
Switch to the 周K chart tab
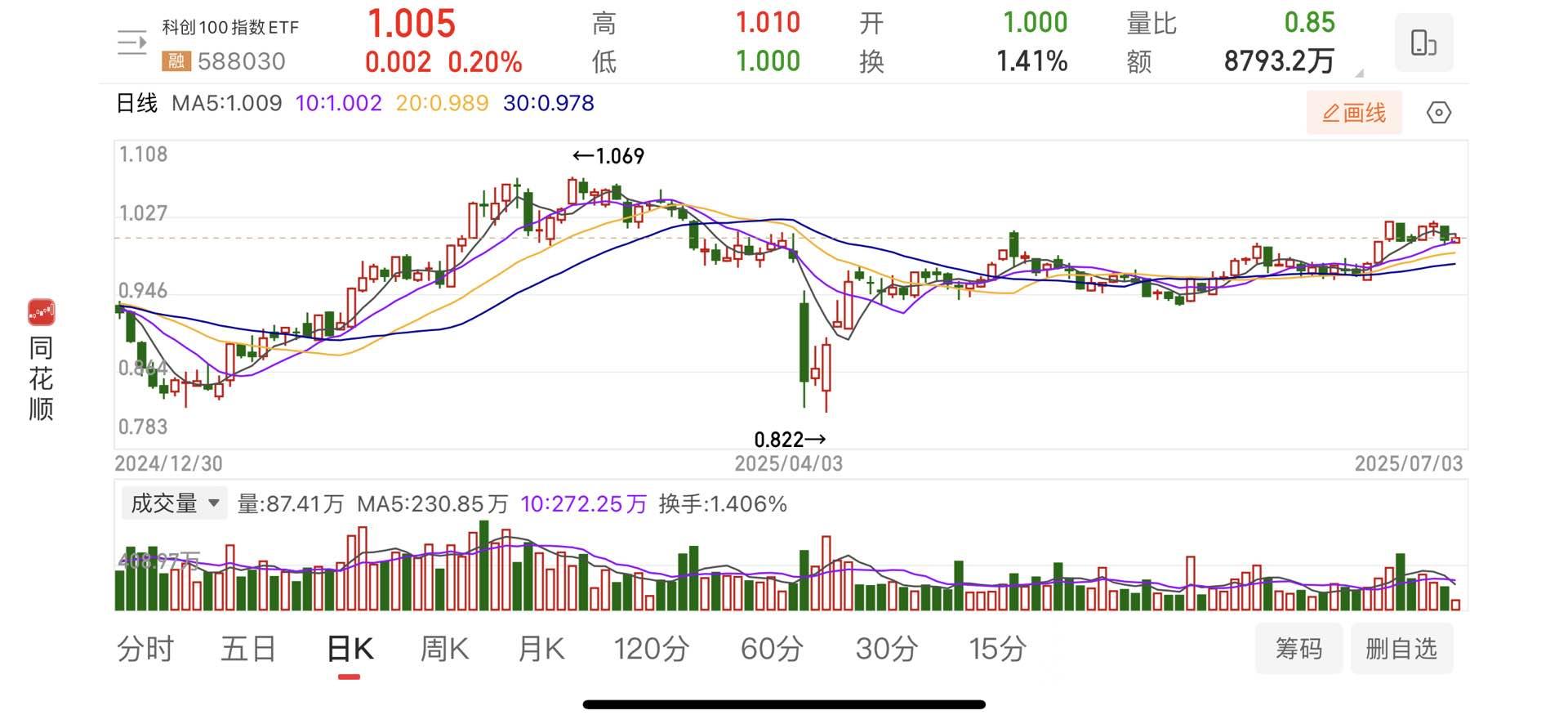tap(444, 649)
